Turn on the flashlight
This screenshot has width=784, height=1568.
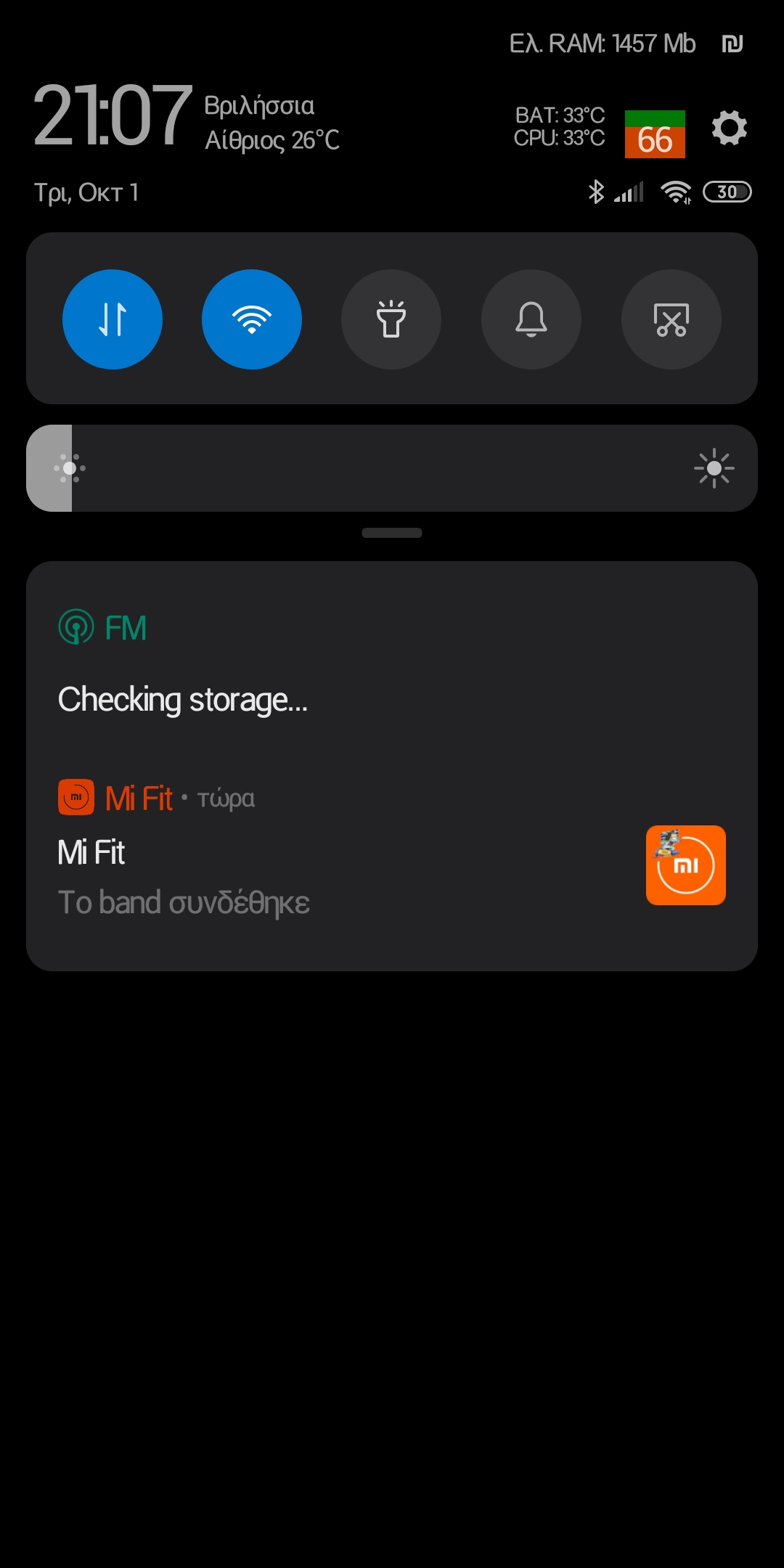pos(391,319)
